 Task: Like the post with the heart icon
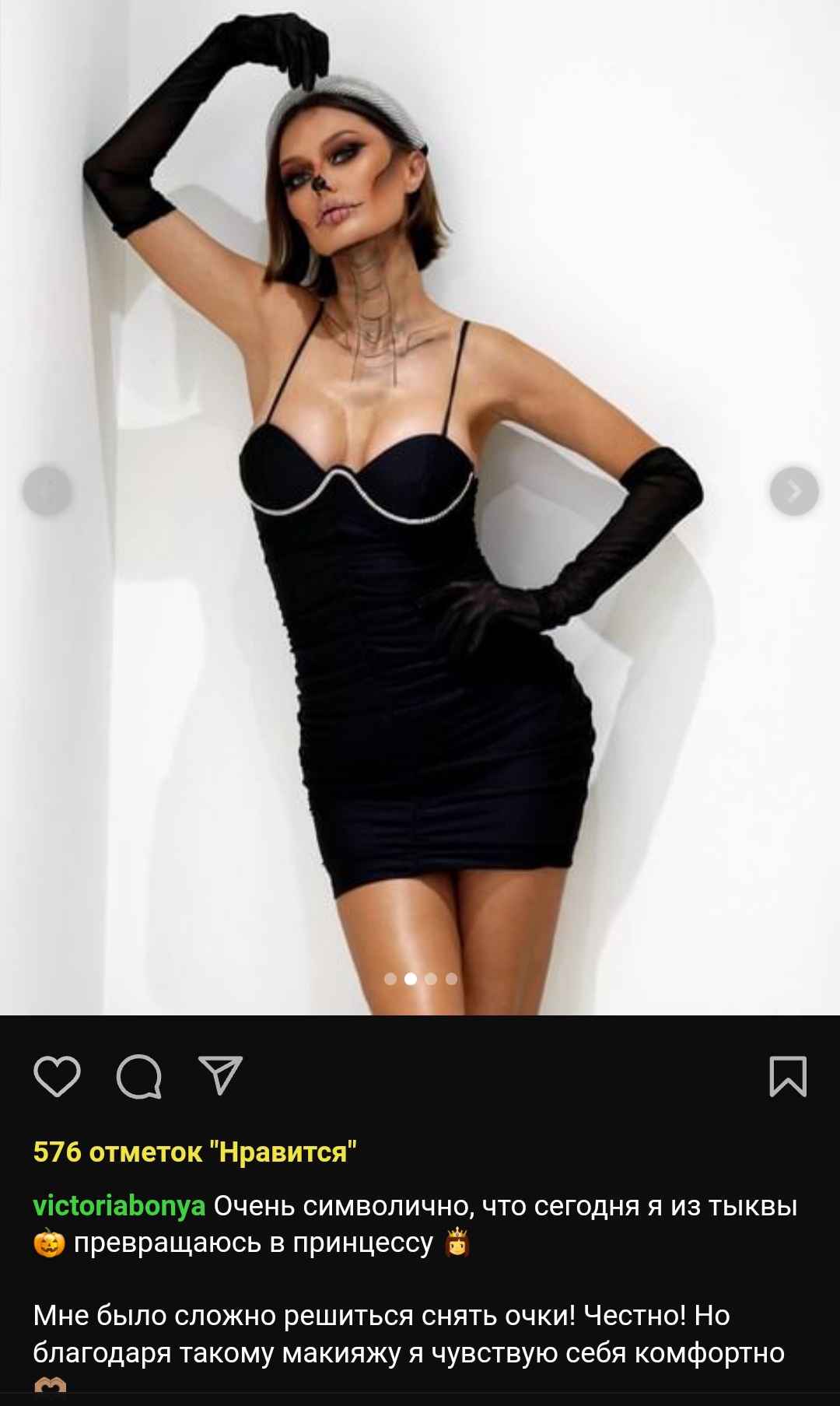coord(58,1077)
